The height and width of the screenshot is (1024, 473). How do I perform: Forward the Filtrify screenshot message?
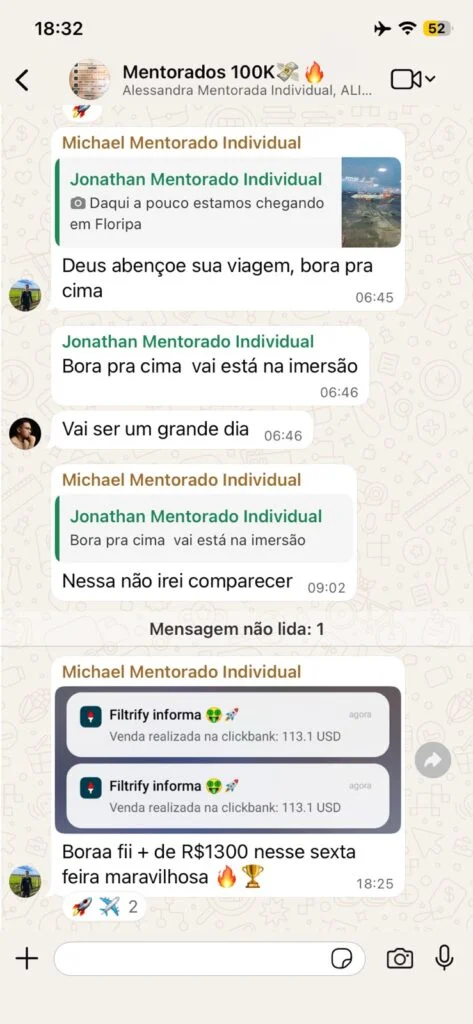433,760
